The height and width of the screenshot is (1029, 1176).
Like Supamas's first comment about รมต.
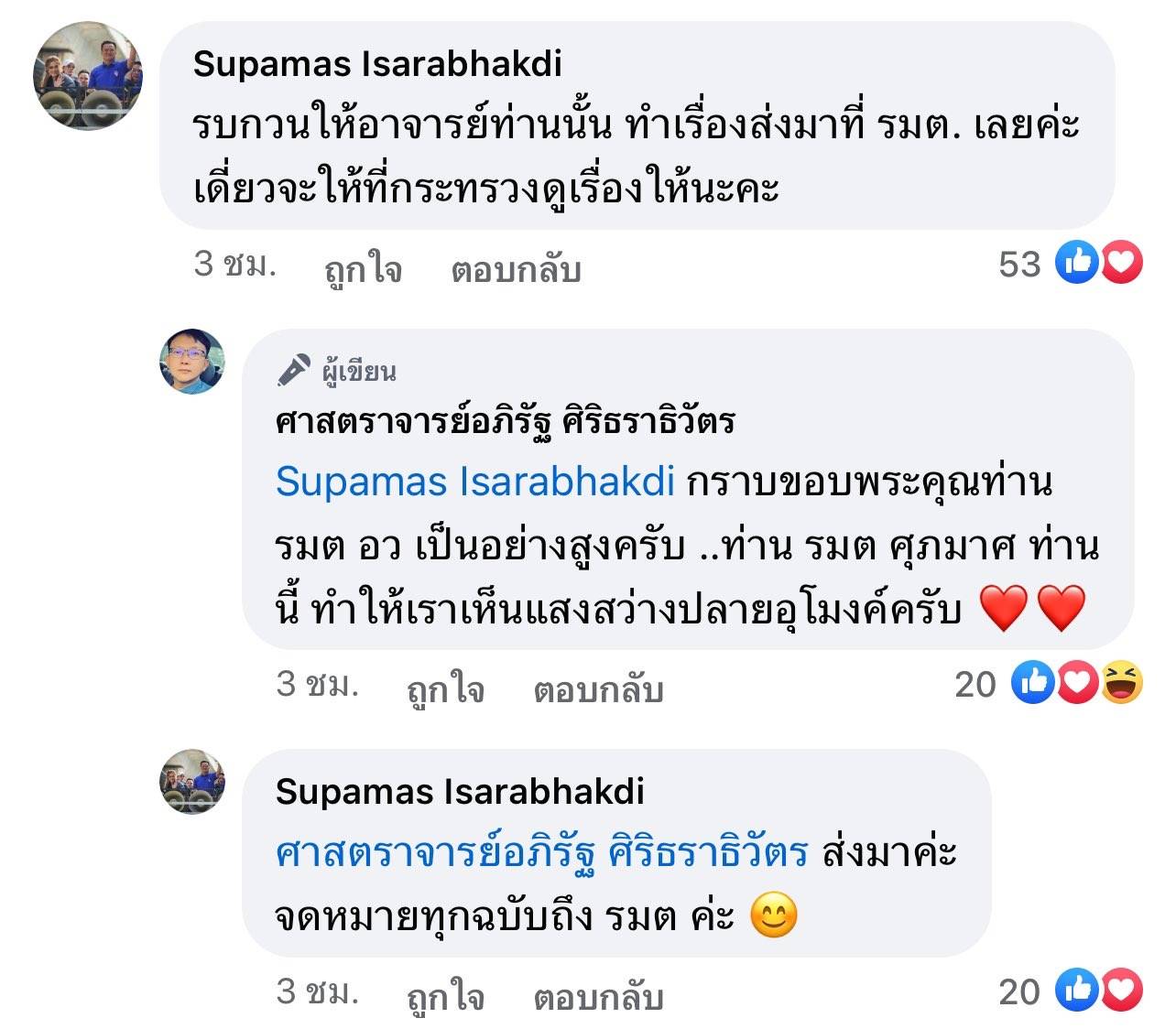(364, 269)
